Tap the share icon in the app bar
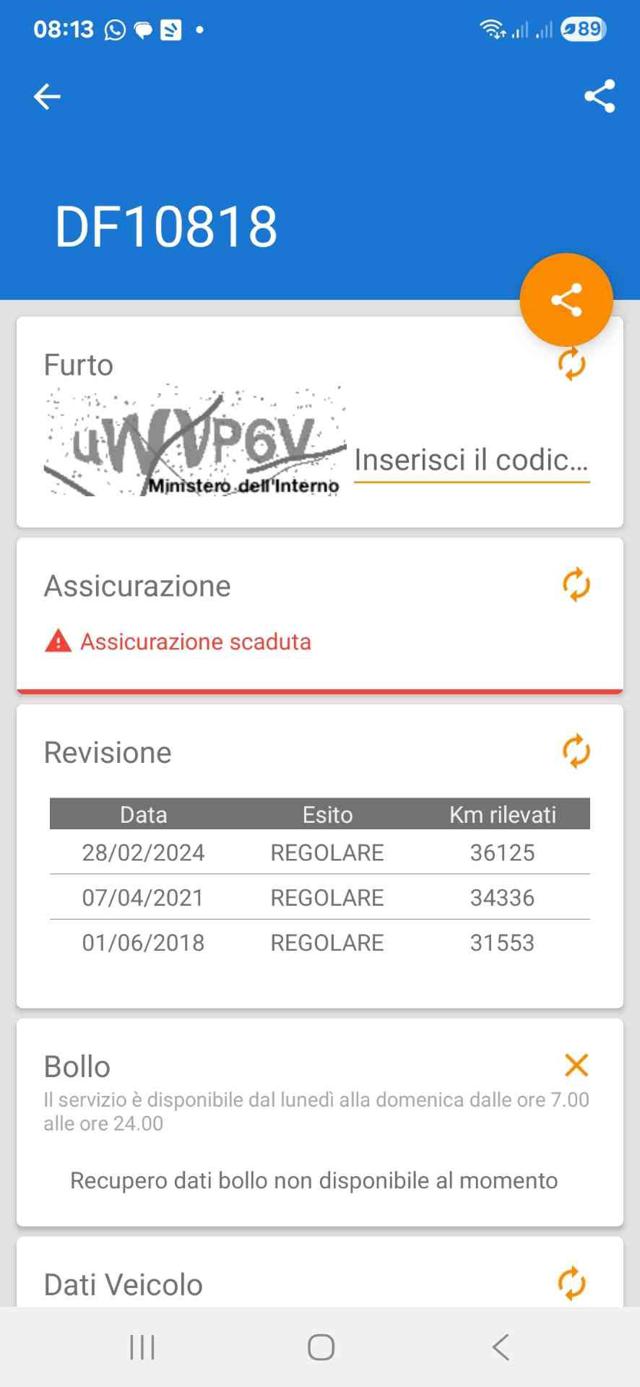 (x=599, y=96)
